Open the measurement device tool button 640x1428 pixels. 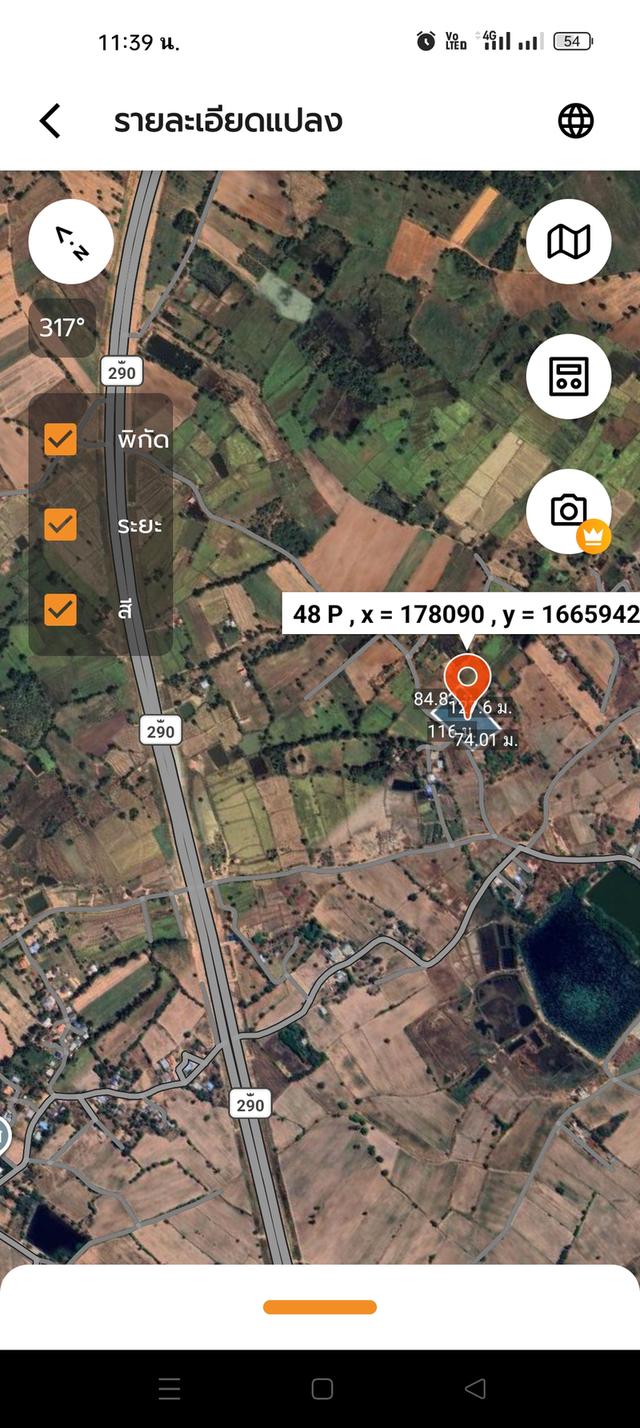568,376
